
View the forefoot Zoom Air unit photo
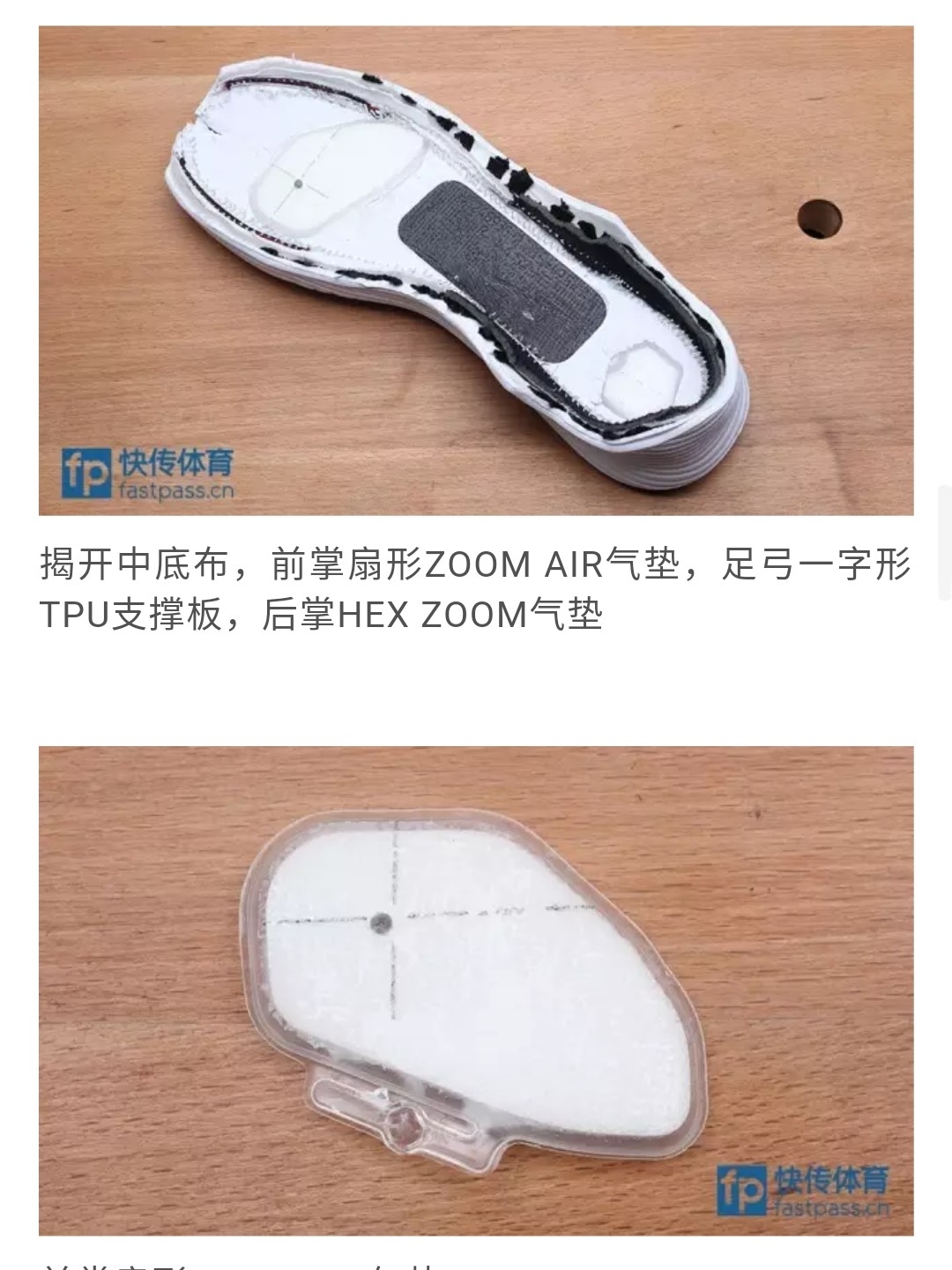click(x=476, y=990)
